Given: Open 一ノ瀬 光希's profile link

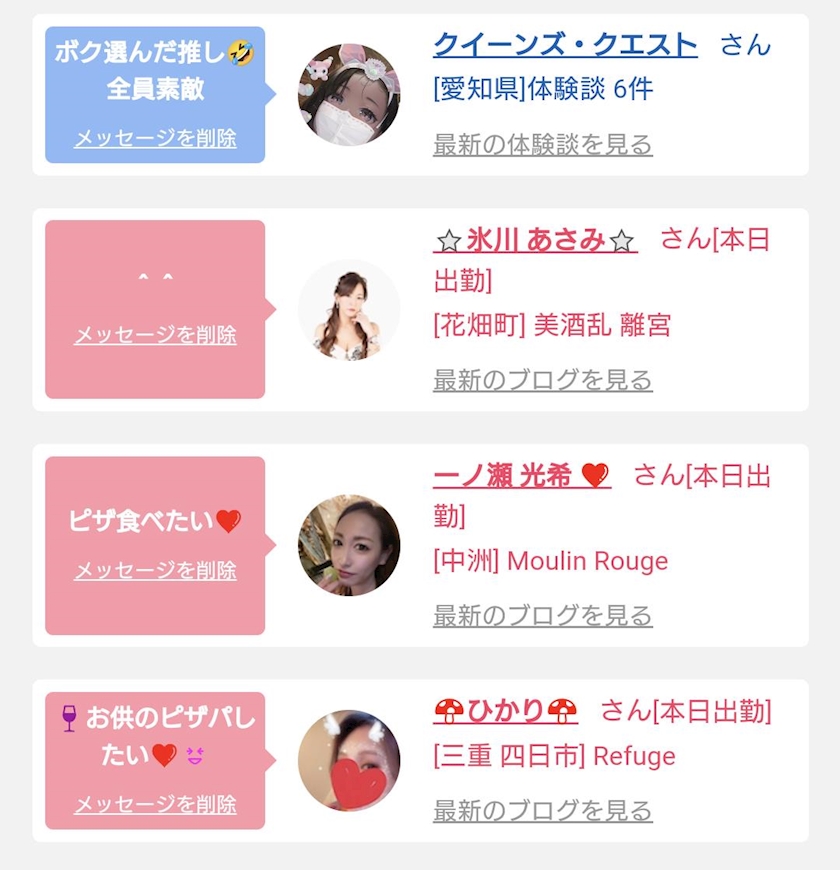Looking at the screenshot, I should (x=521, y=476).
